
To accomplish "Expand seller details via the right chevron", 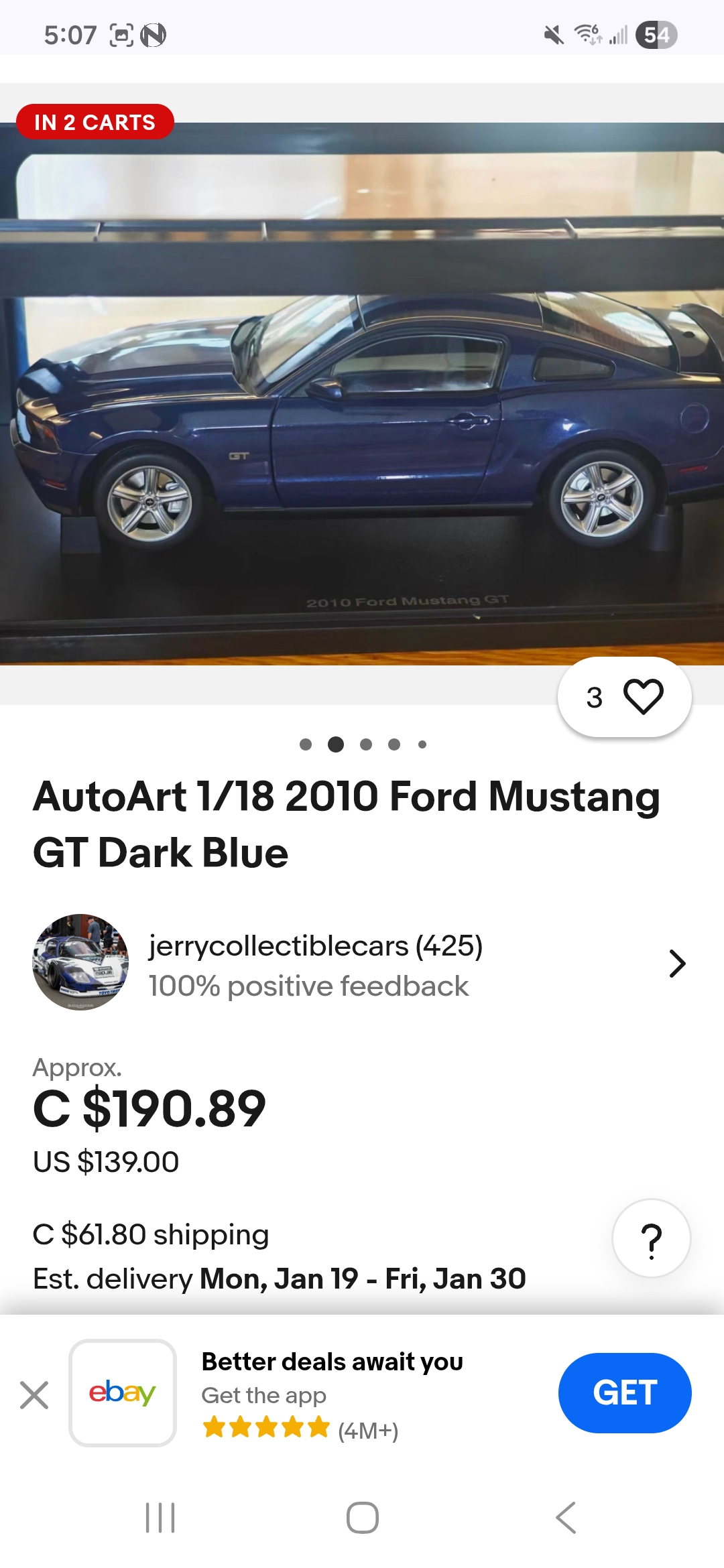I will pyautogui.click(x=678, y=964).
